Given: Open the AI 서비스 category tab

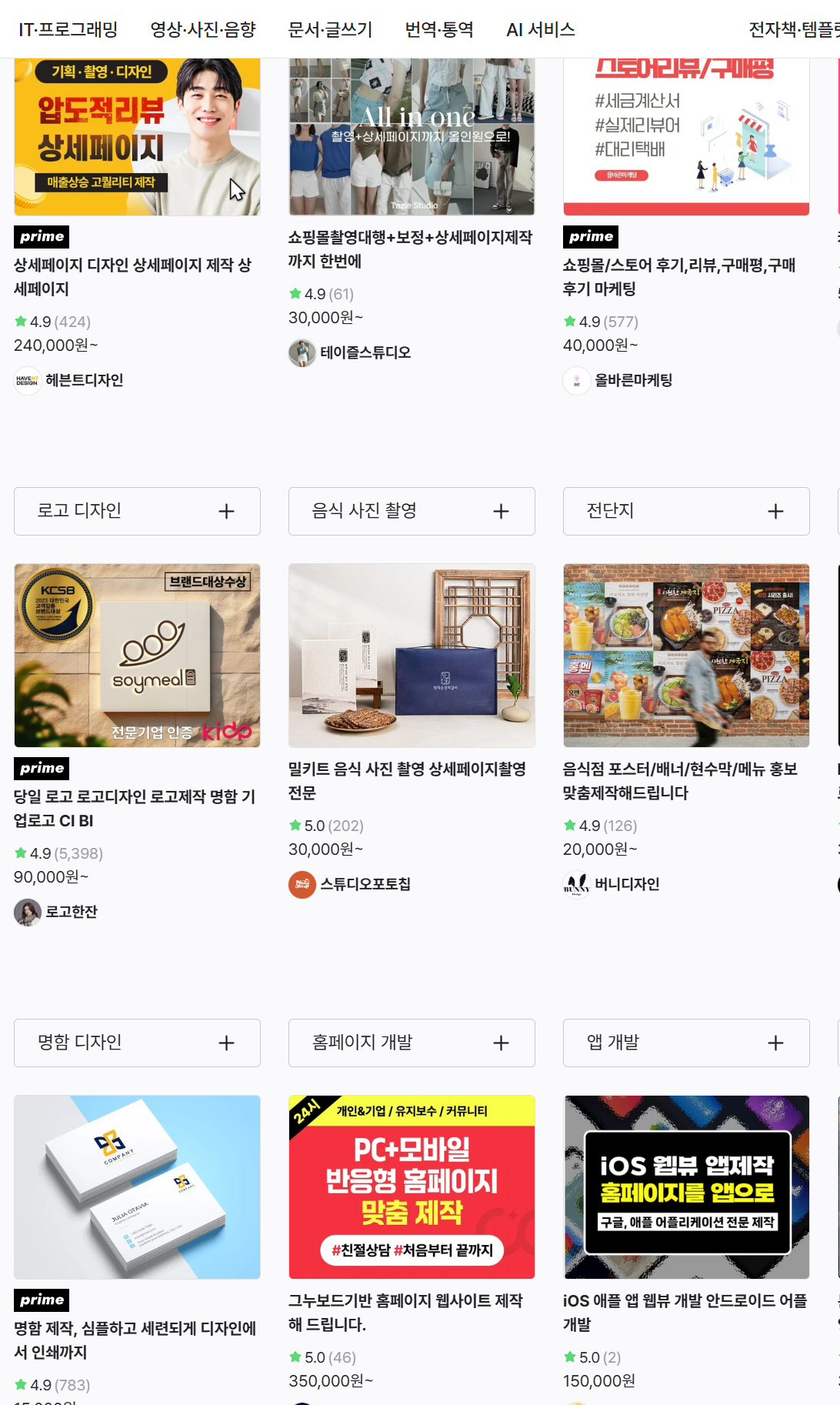Looking at the screenshot, I should pyautogui.click(x=541, y=29).
